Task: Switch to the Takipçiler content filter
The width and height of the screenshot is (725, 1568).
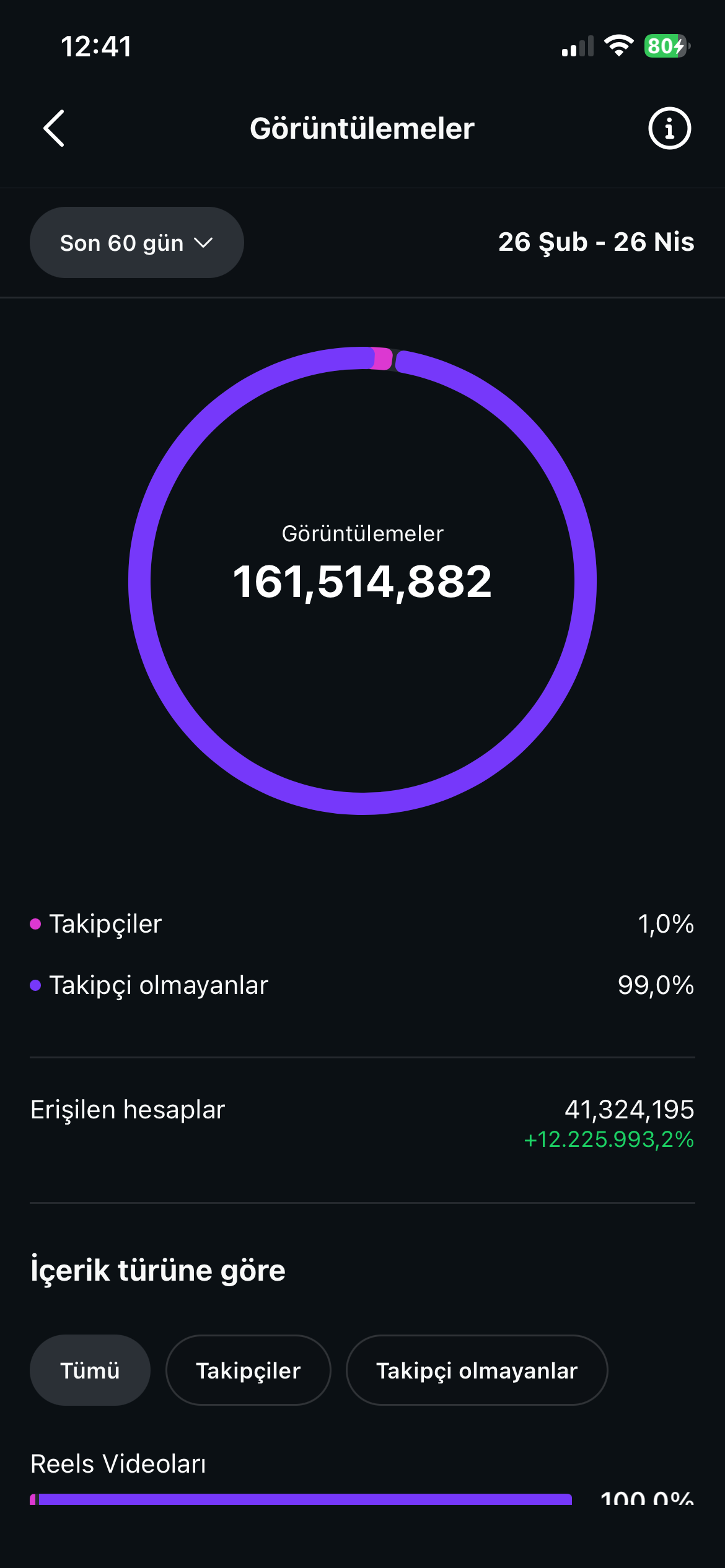Action: (x=248, y=1370)
